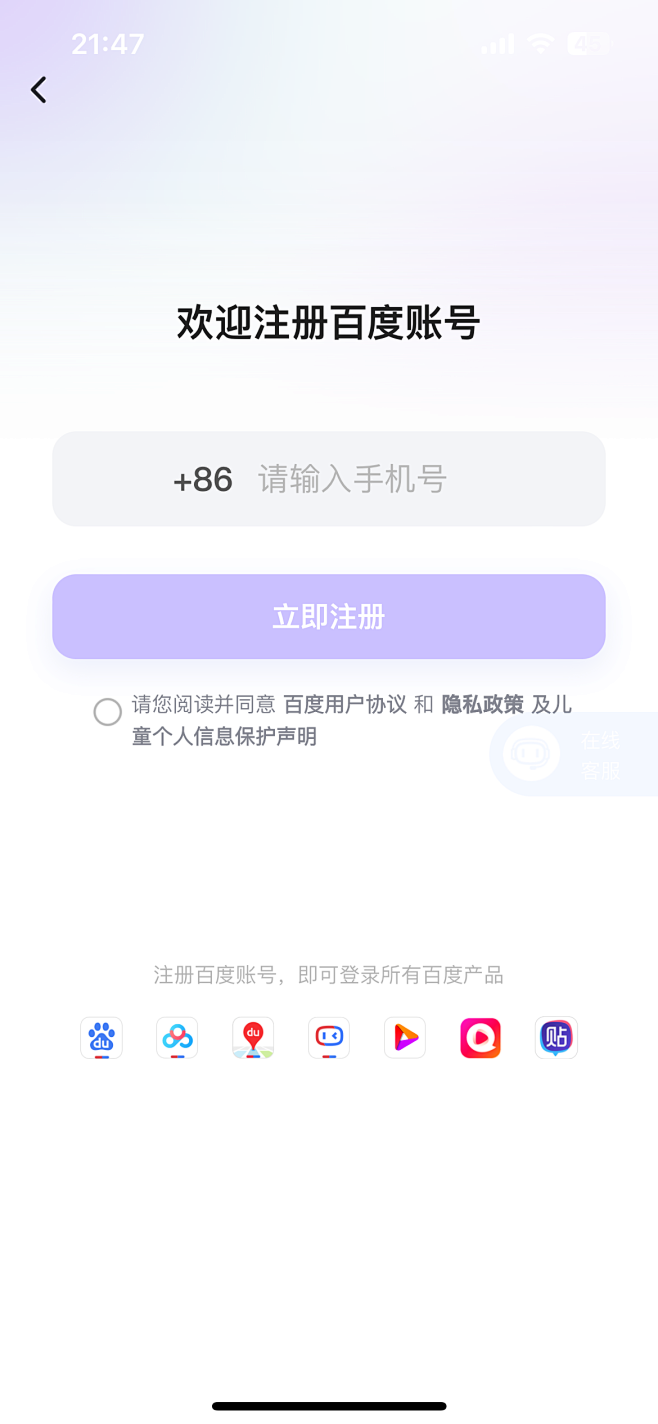The image size is (658, 1424).
Task: Check the agreement consent circle
Action: 108,712
